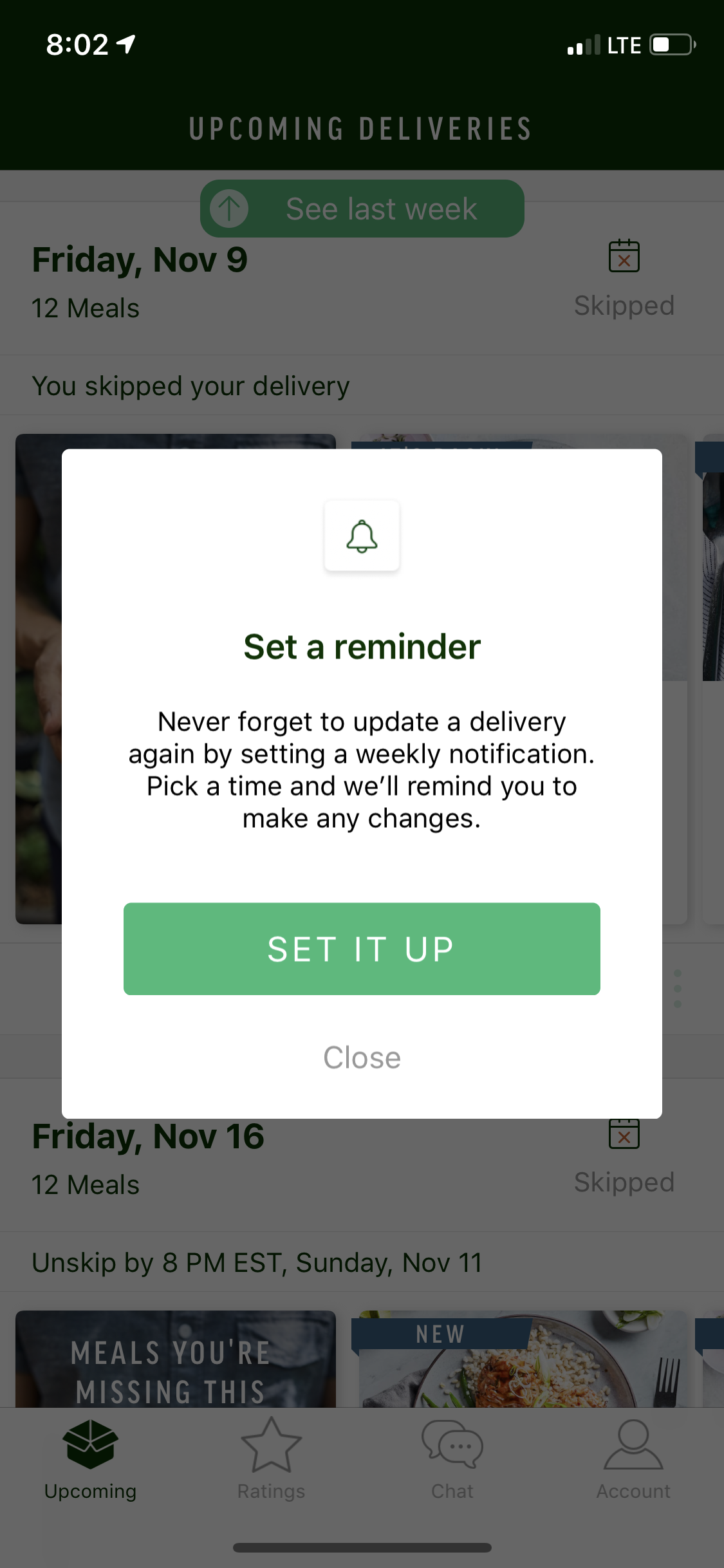Tap See last week button

(x=362, y=209)
